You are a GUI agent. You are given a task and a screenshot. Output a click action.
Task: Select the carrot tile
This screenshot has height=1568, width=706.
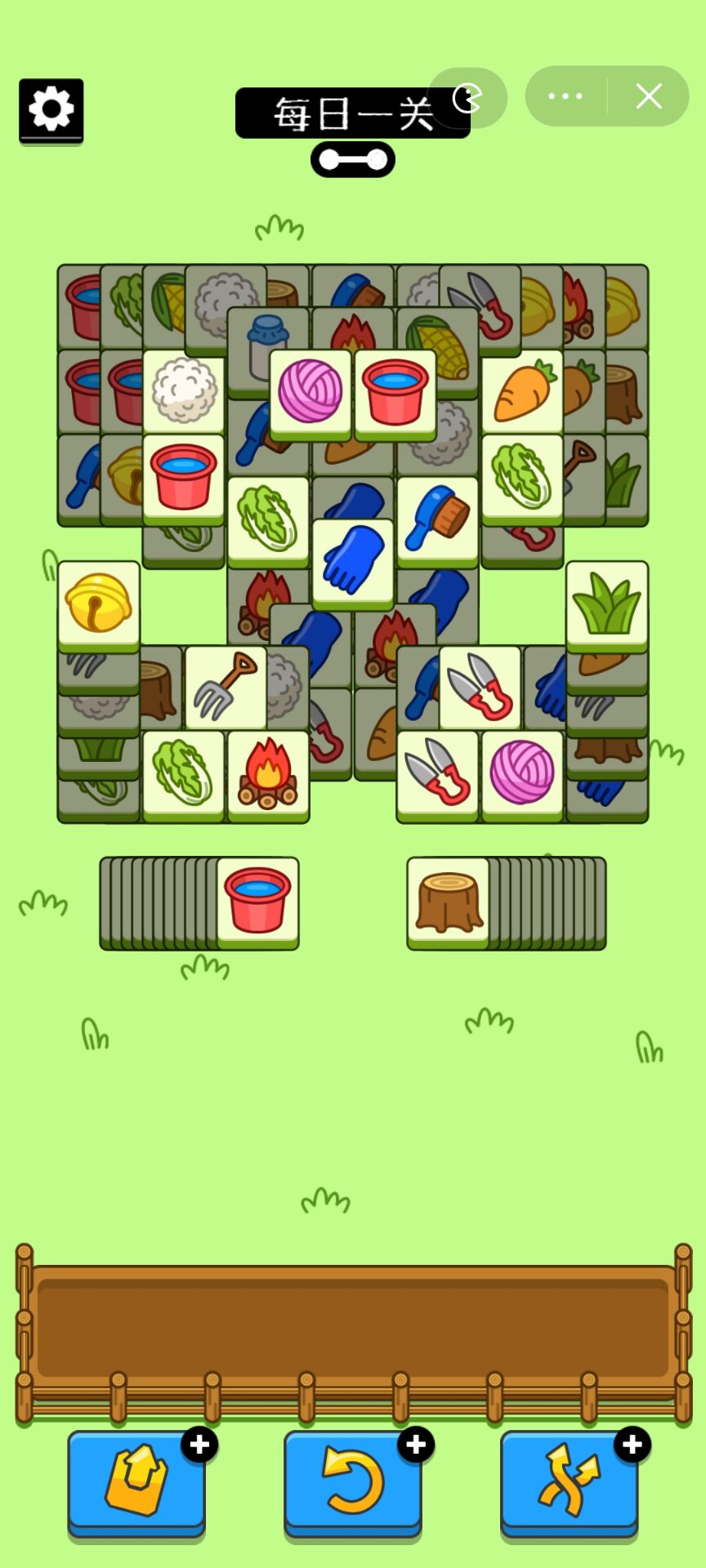pyautogui.click(x=522, y=390)
